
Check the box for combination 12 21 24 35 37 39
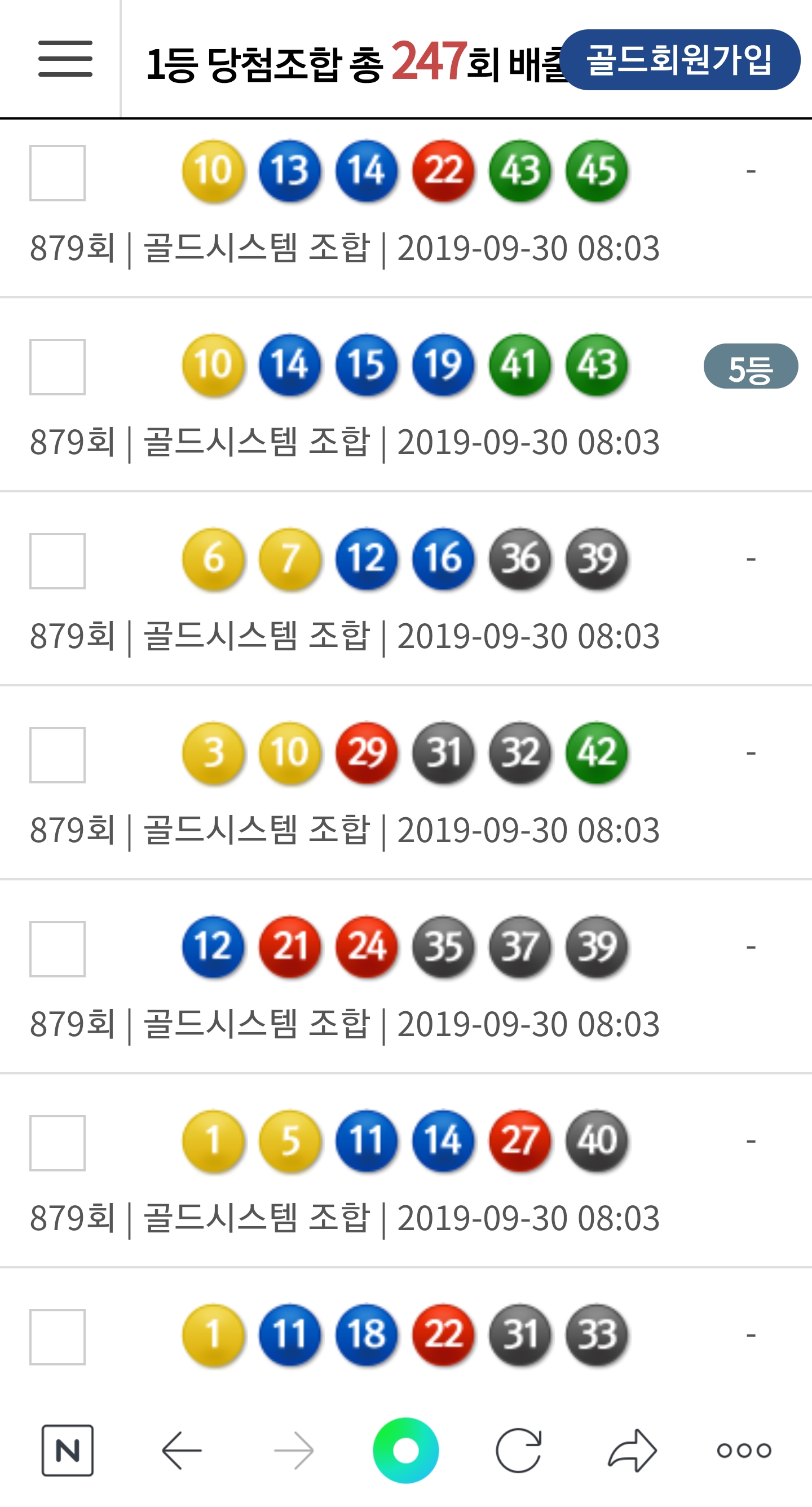(58, 949)
